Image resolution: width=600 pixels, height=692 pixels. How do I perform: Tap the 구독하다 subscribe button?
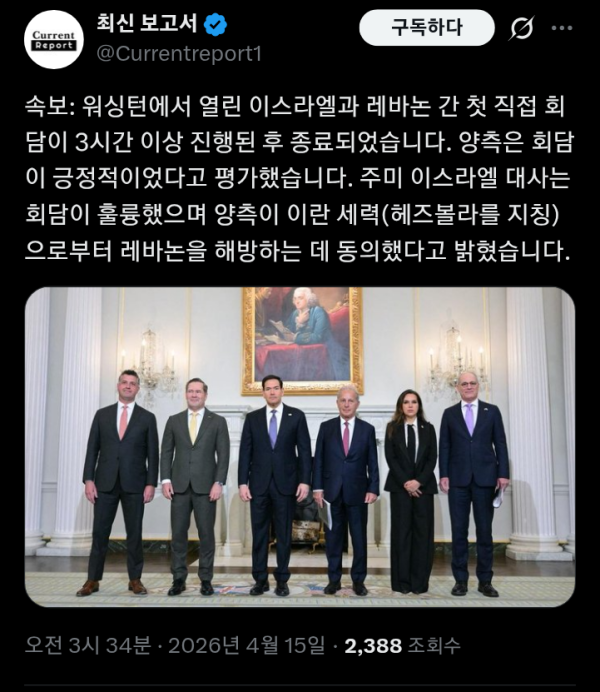click(427, 28)
